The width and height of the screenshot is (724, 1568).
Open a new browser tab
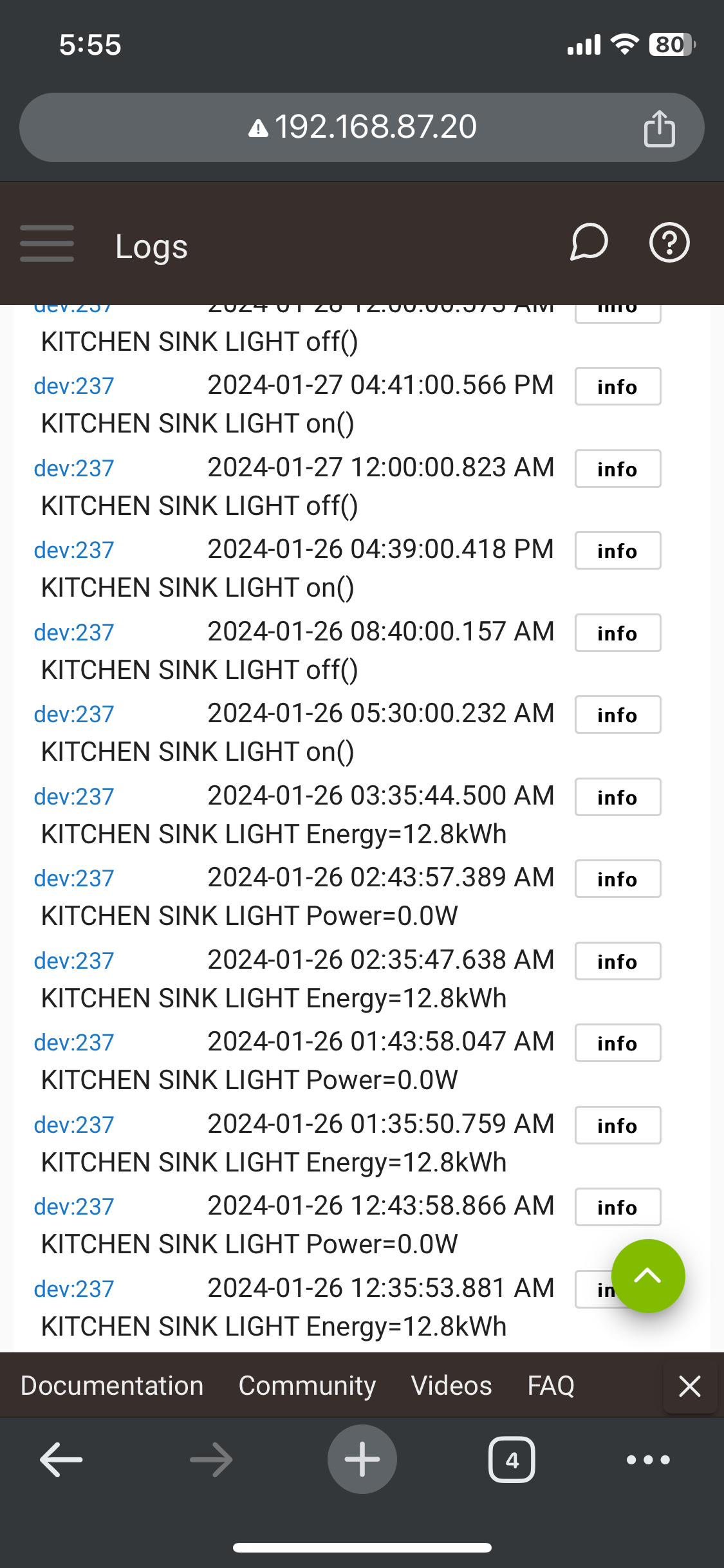point(362,1459)
